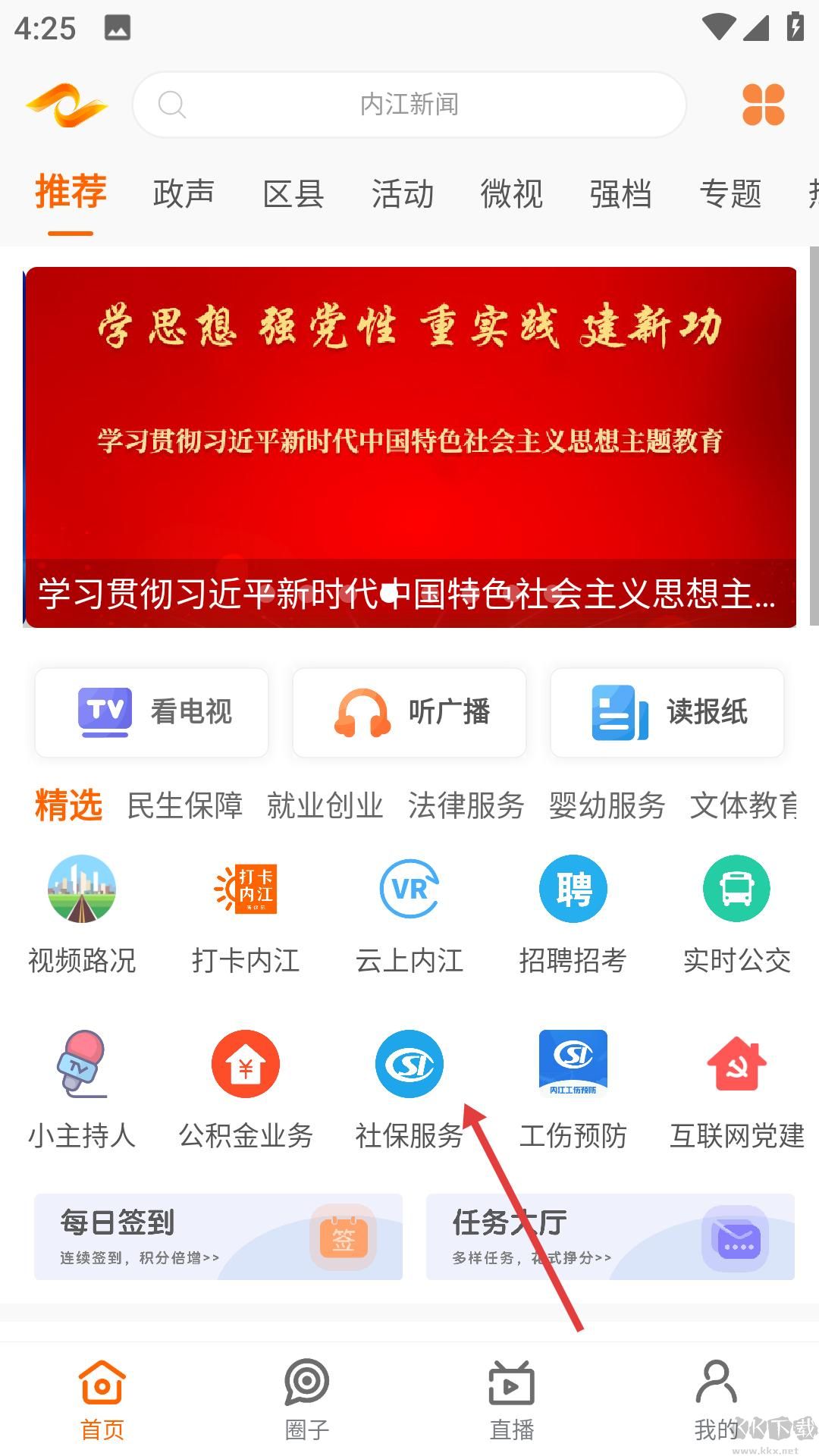Select the 法律服务 service category
The image size is (819, 1456).
[x=466, y=805]
